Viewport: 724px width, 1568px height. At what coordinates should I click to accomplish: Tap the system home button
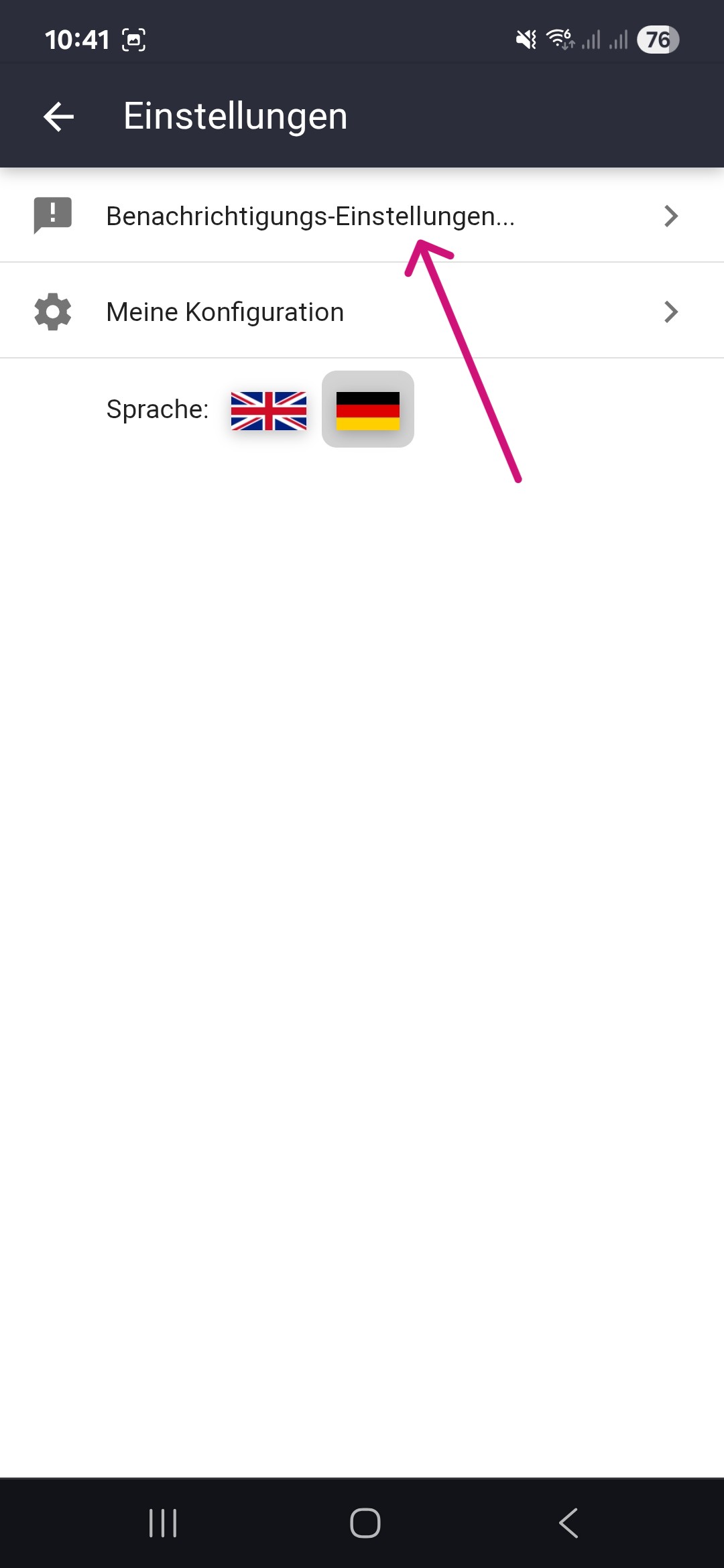[365, 1522]
